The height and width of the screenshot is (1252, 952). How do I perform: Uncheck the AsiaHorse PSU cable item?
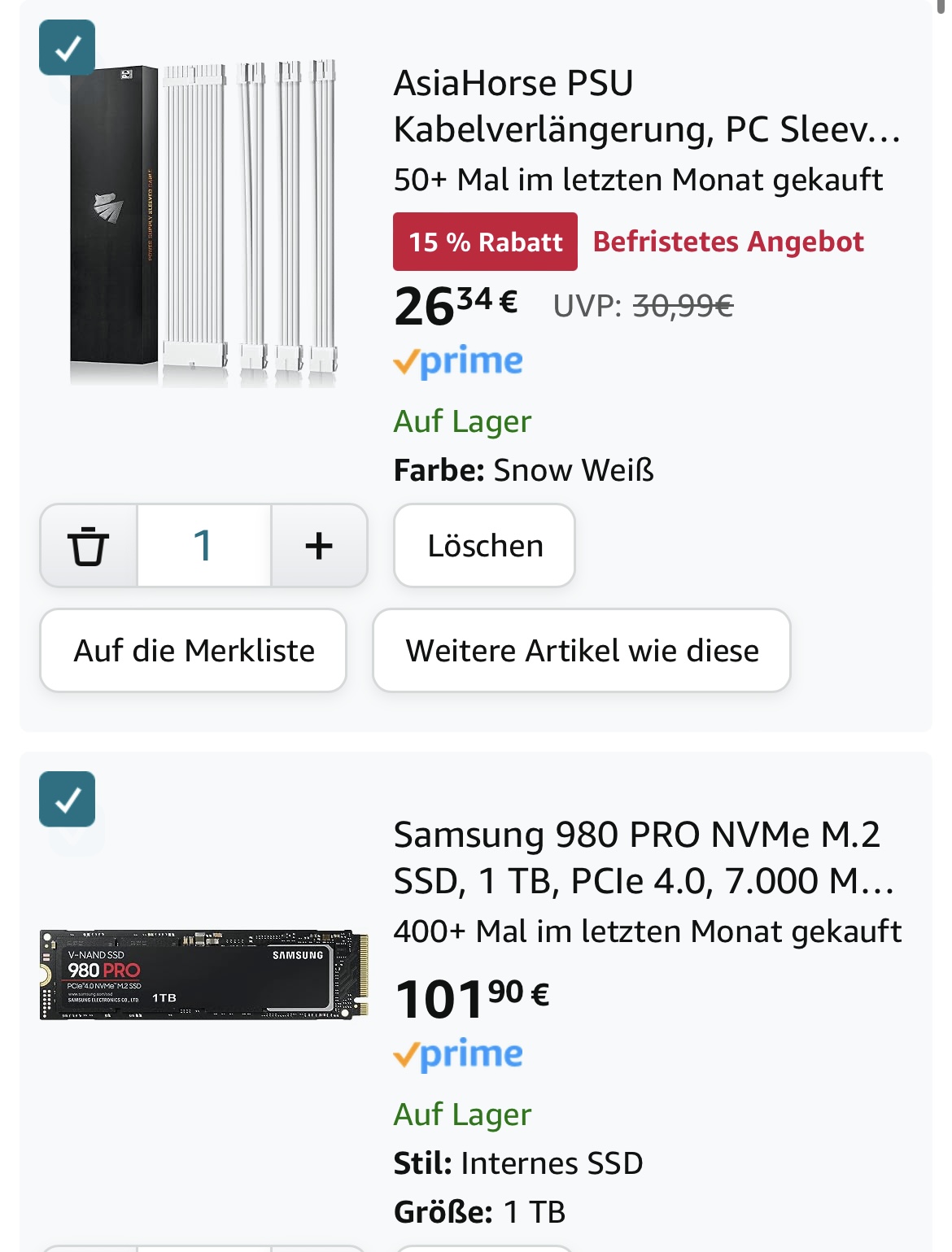pyautogui.click(x=68, y=48)
